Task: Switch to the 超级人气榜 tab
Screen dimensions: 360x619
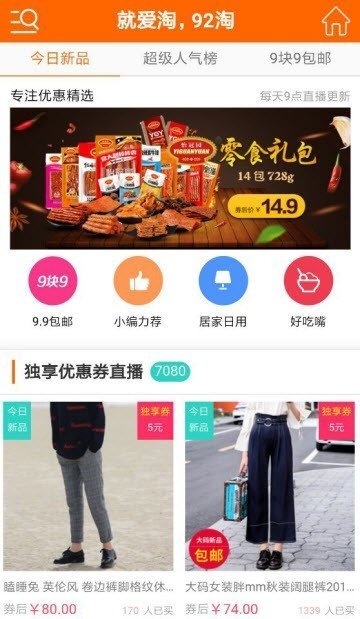Action: (180, 58)
